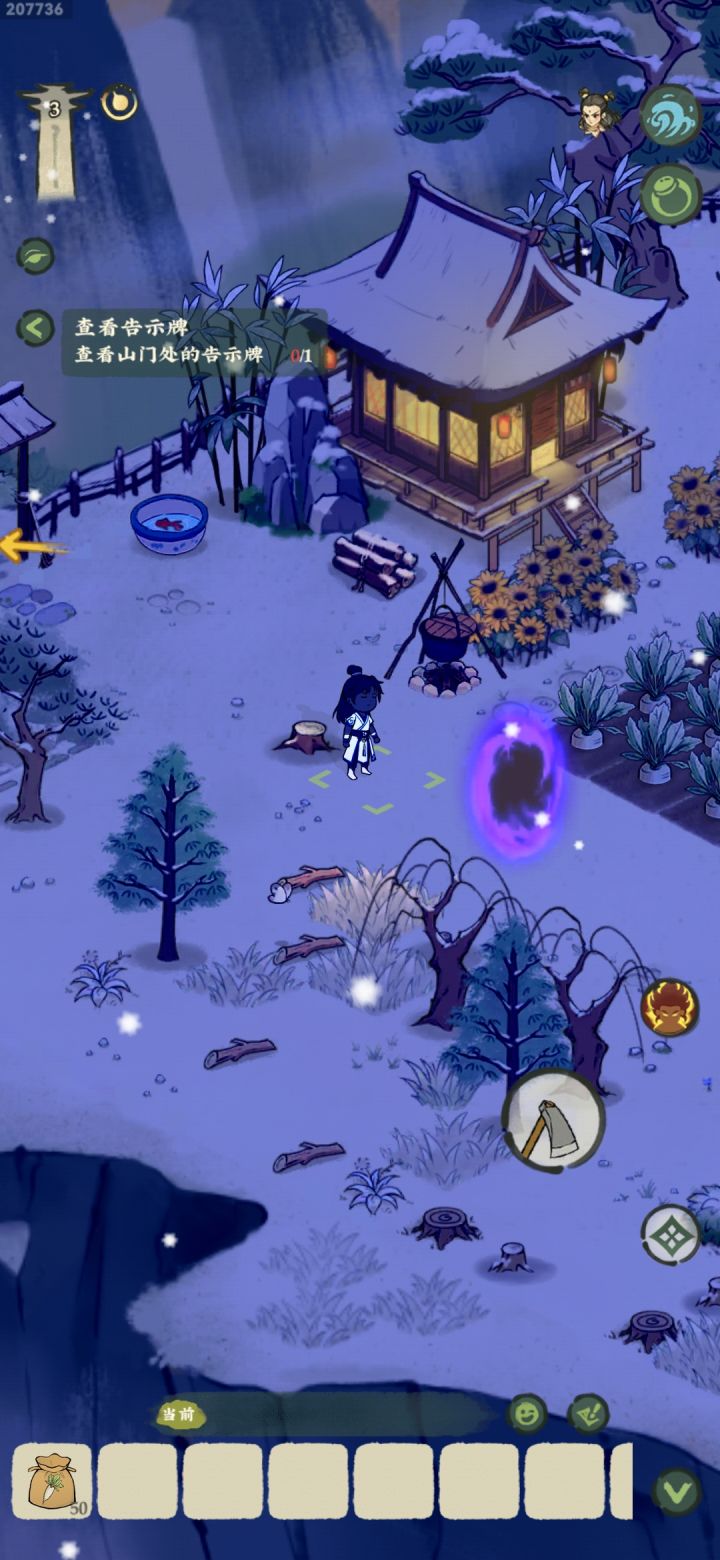The width and height of the screenshot is (720, 1560).
Task: Tap the golden ring icon
Action: (x=119, y=102)
